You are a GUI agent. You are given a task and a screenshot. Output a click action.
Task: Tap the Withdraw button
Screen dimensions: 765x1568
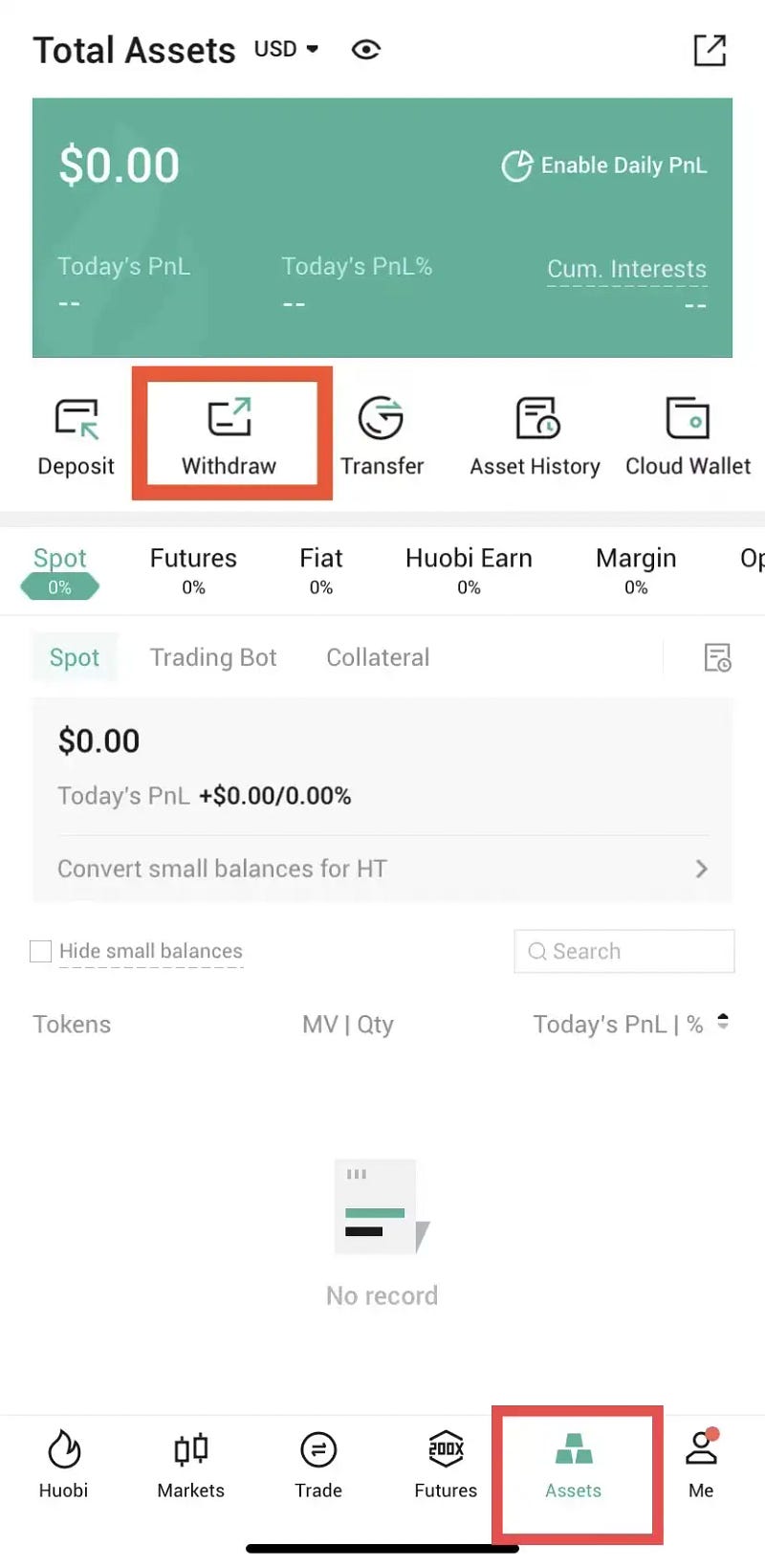click(229, 436)
